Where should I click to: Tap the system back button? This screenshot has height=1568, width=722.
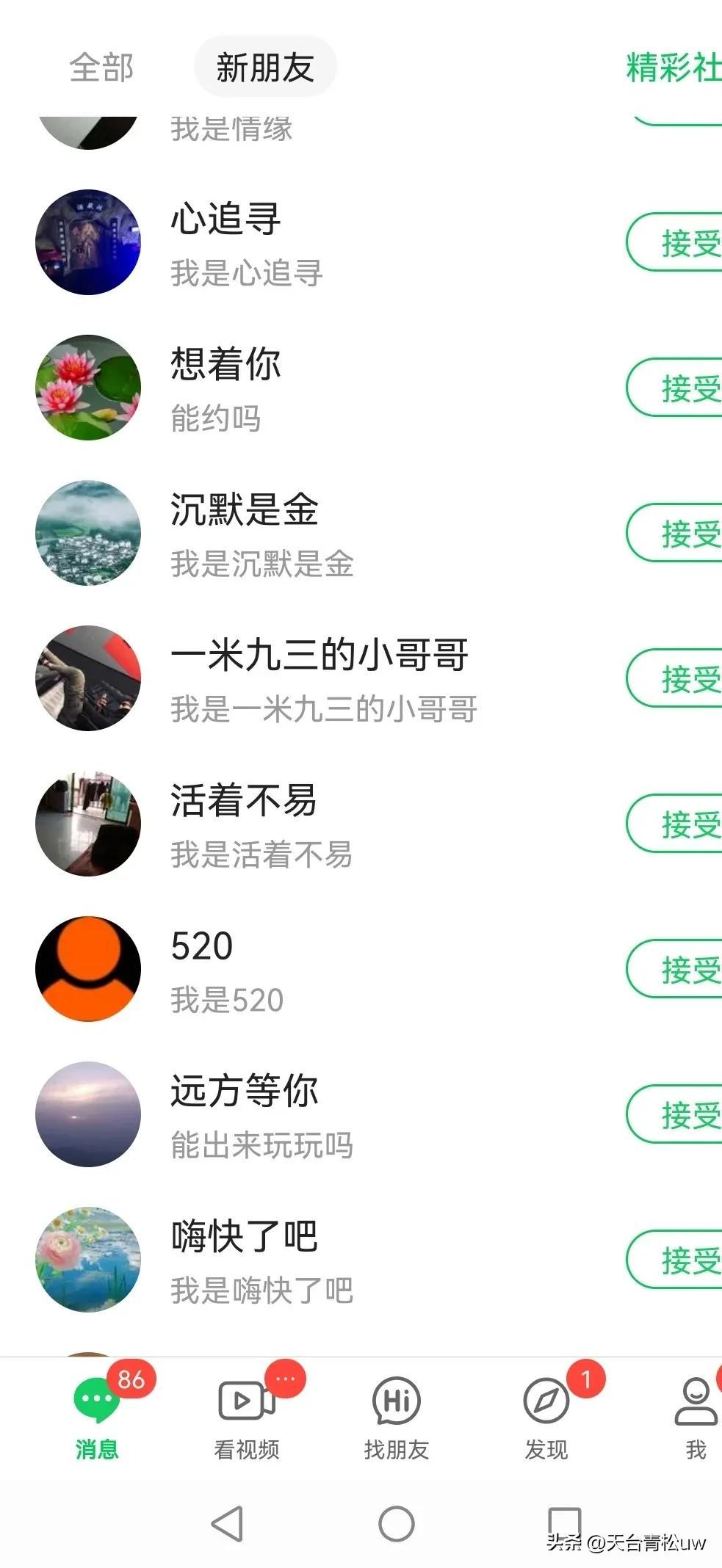(x=228, y=1524)
